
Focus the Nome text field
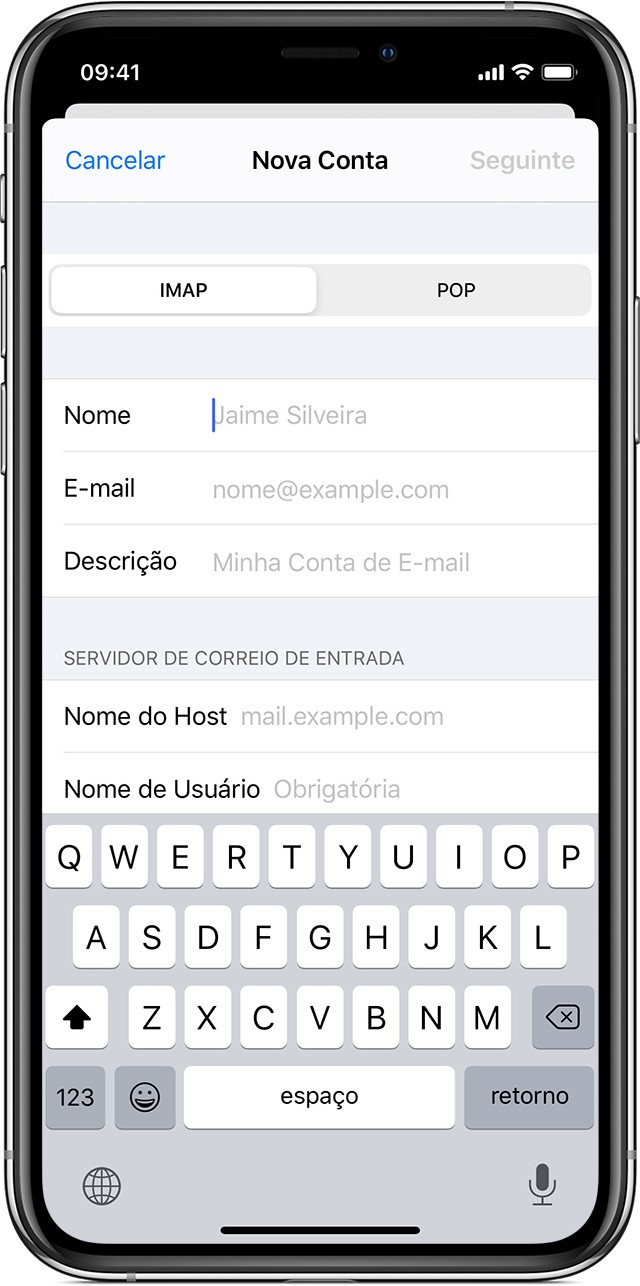coord(400,415)
